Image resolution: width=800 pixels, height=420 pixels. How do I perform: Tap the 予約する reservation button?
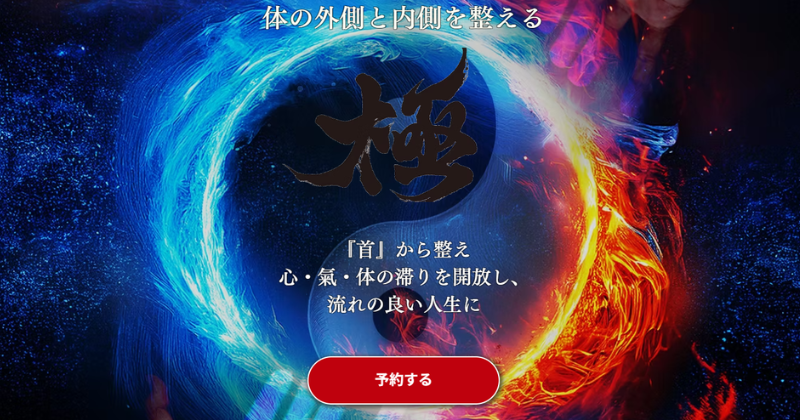coord(403,380)
